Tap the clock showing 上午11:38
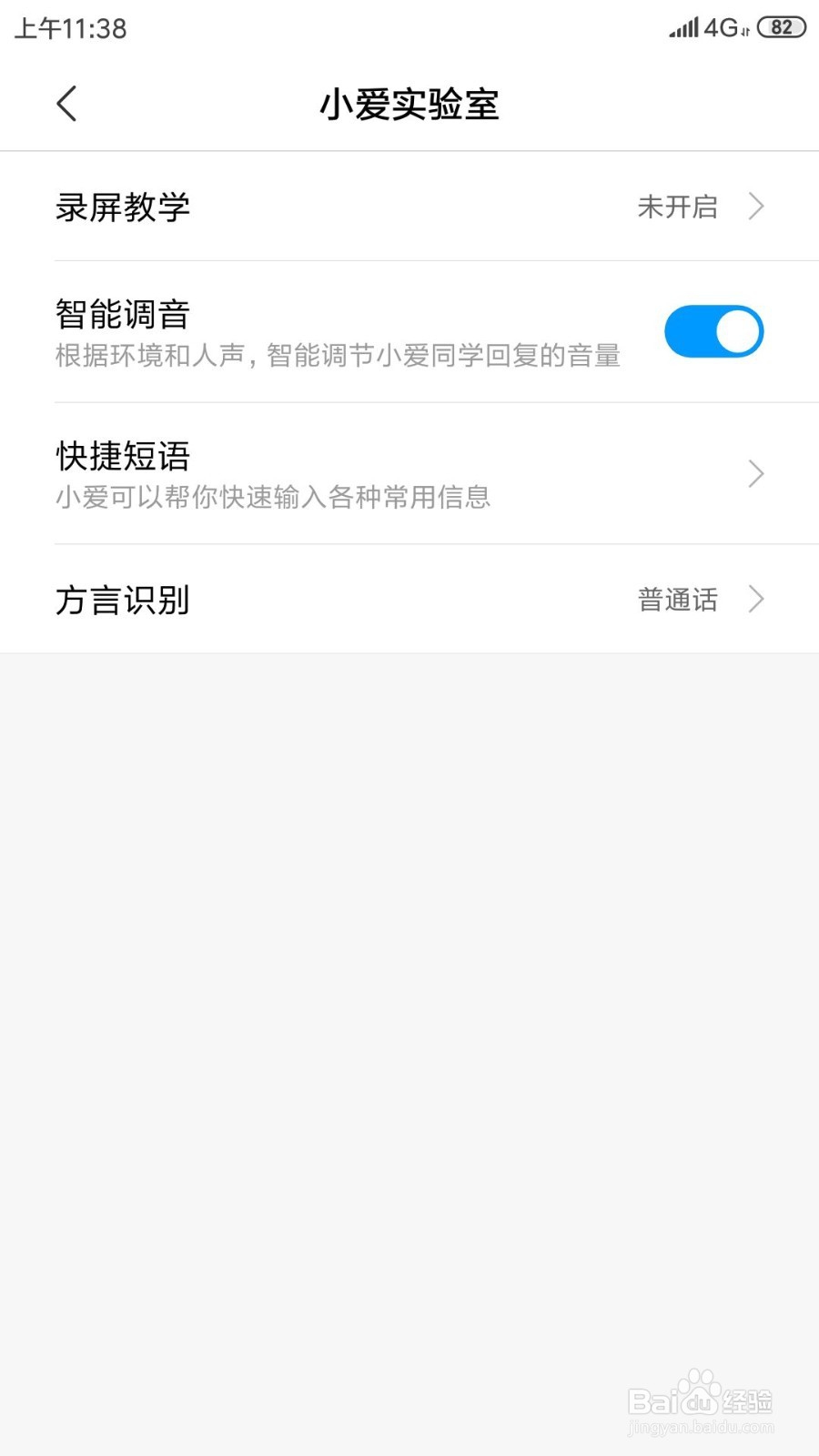The width and height of the screenshot is (819, 1456). (x=68, y=27)
